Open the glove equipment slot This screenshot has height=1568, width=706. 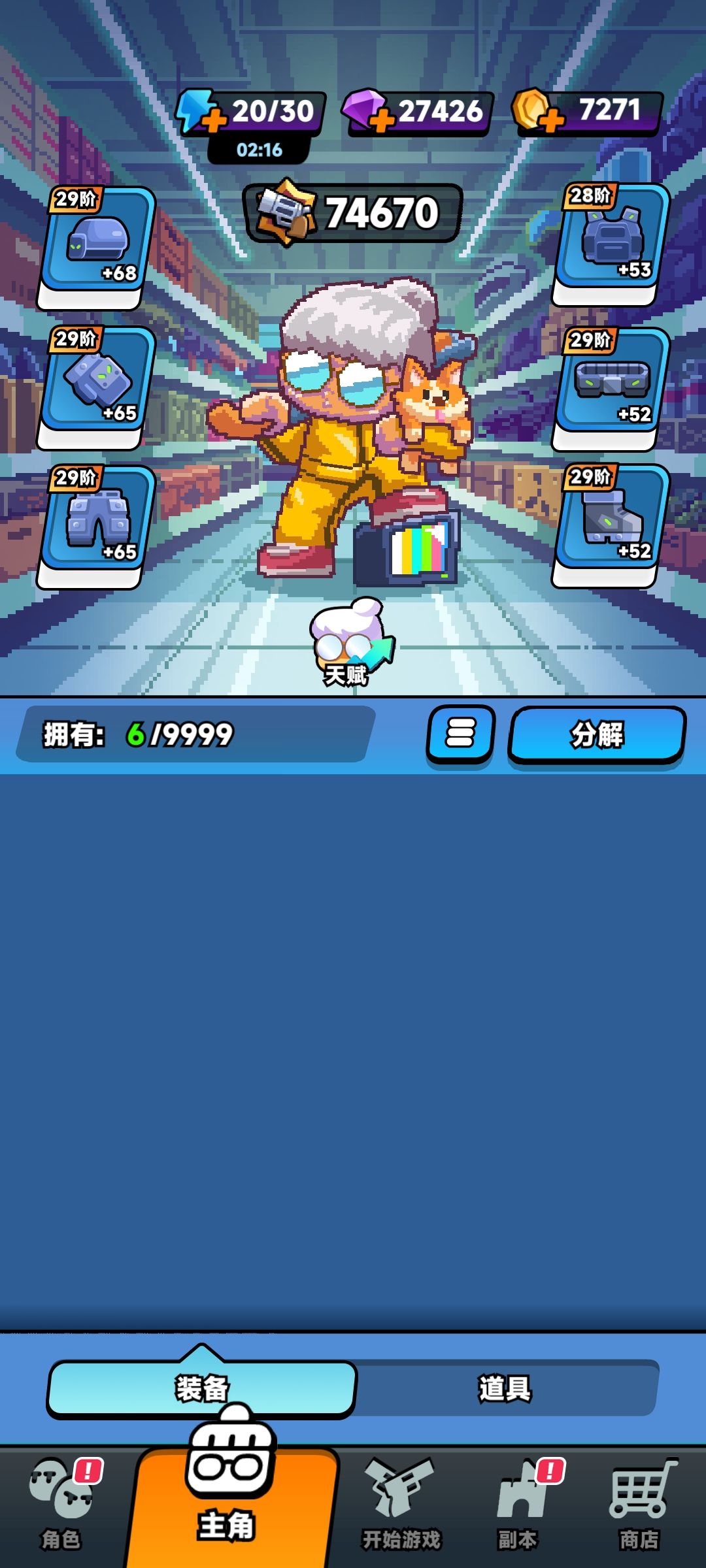pos(96,387)
